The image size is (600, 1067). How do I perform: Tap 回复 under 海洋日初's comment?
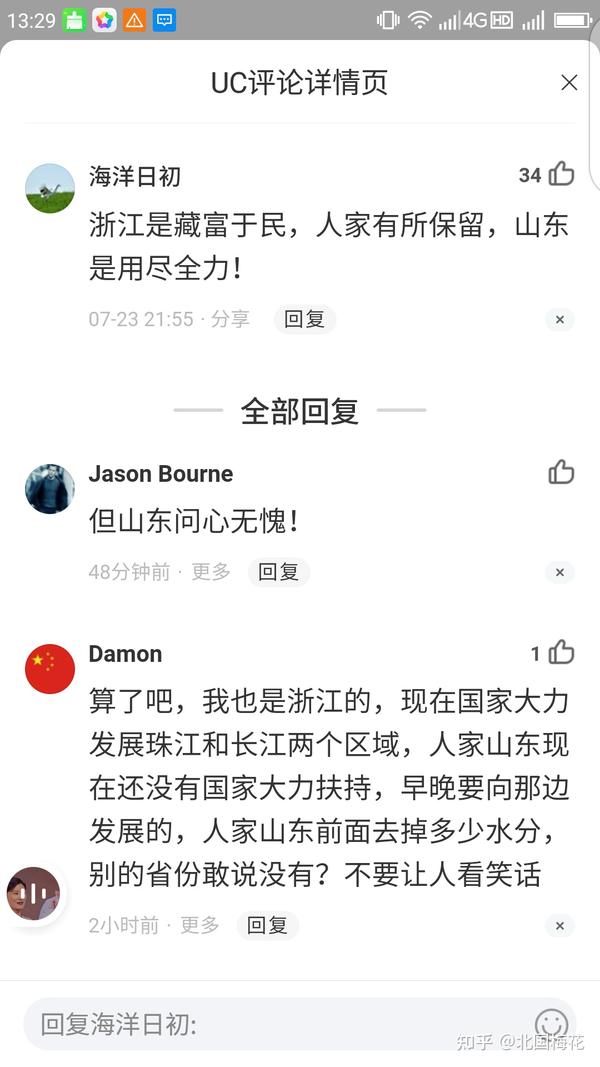point(304,318)
